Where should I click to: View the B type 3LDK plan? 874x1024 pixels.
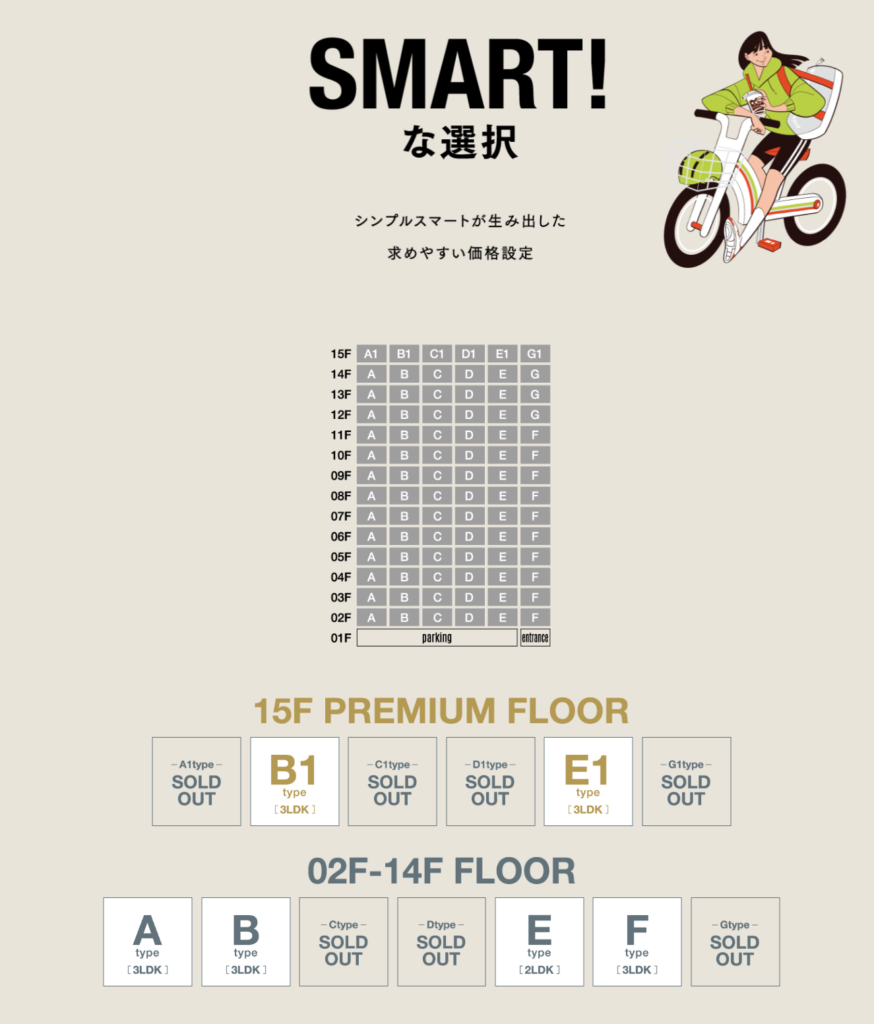point(245,941)
